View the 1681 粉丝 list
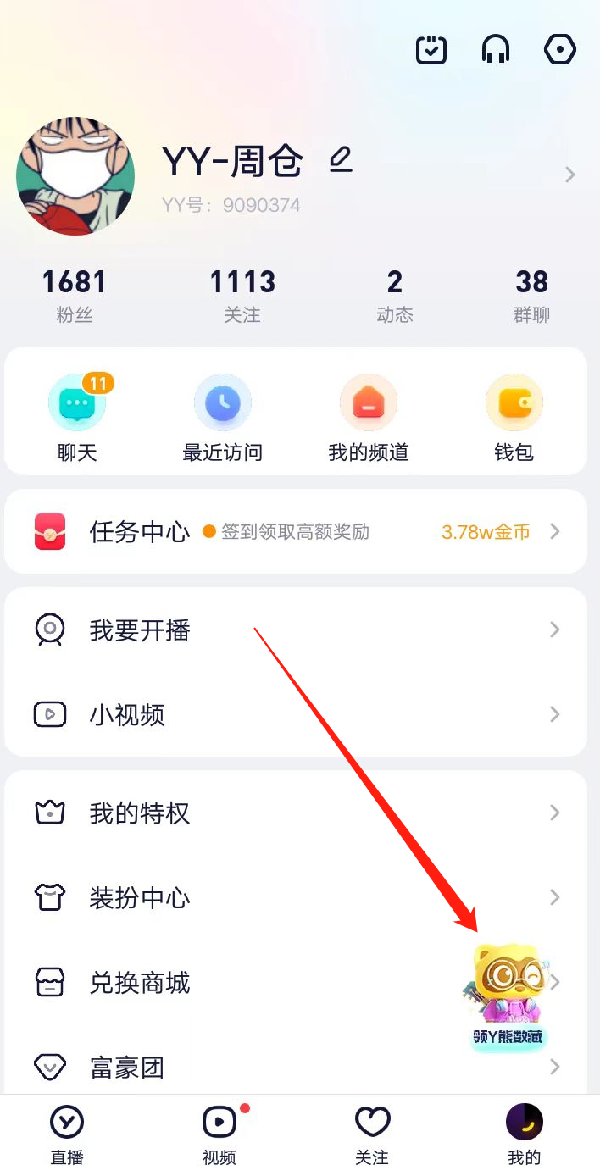Viewport: 600px width, 1176px height. 74,295
